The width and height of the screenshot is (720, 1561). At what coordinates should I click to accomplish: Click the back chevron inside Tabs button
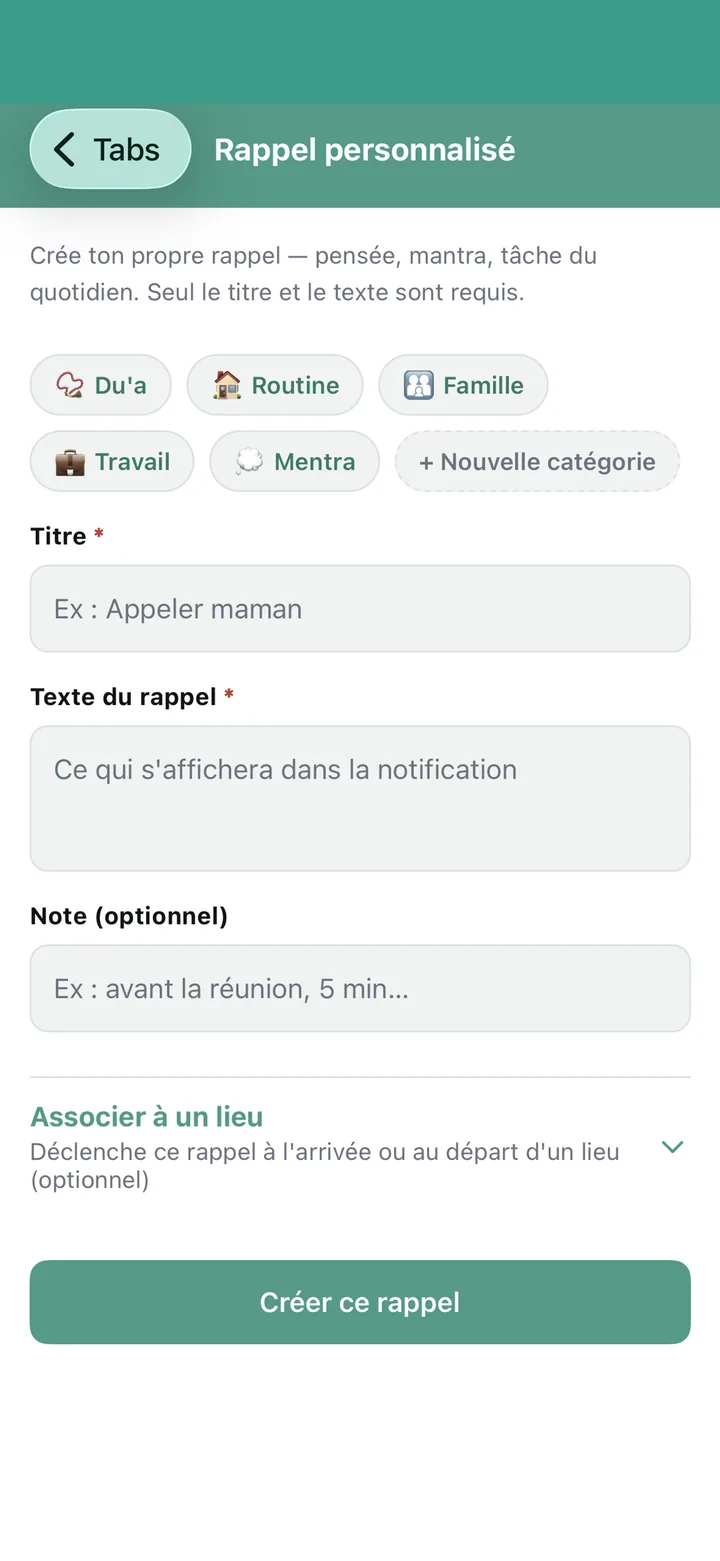tap(64, 149)
